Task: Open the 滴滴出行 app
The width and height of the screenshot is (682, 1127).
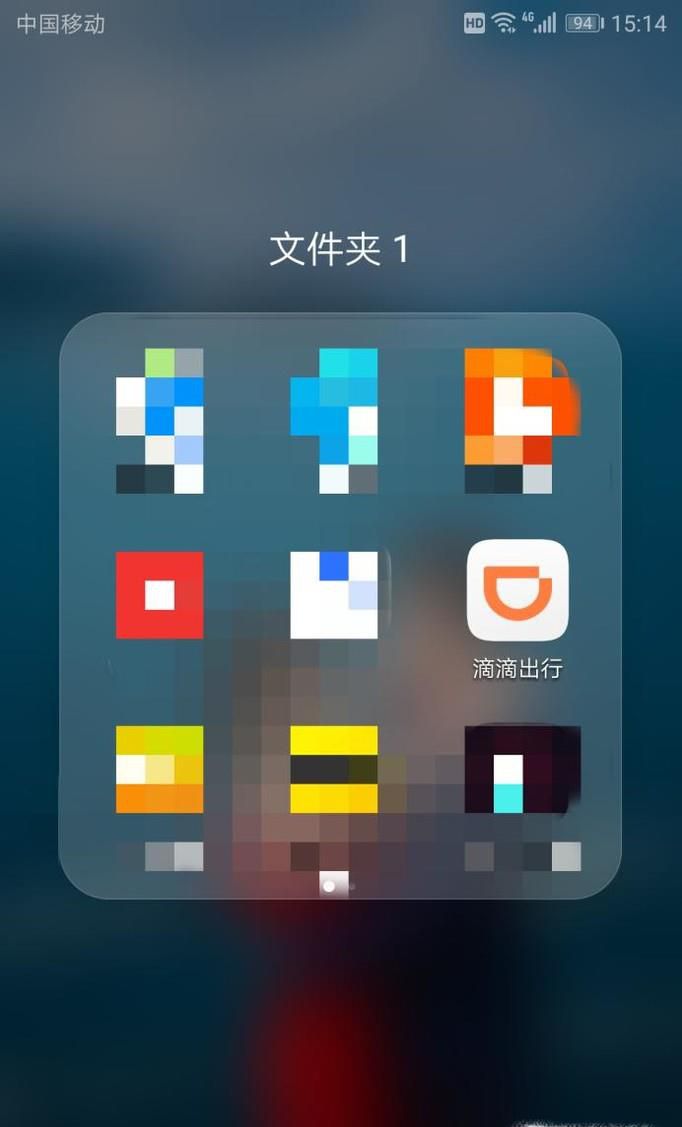Action: point(517,590)
